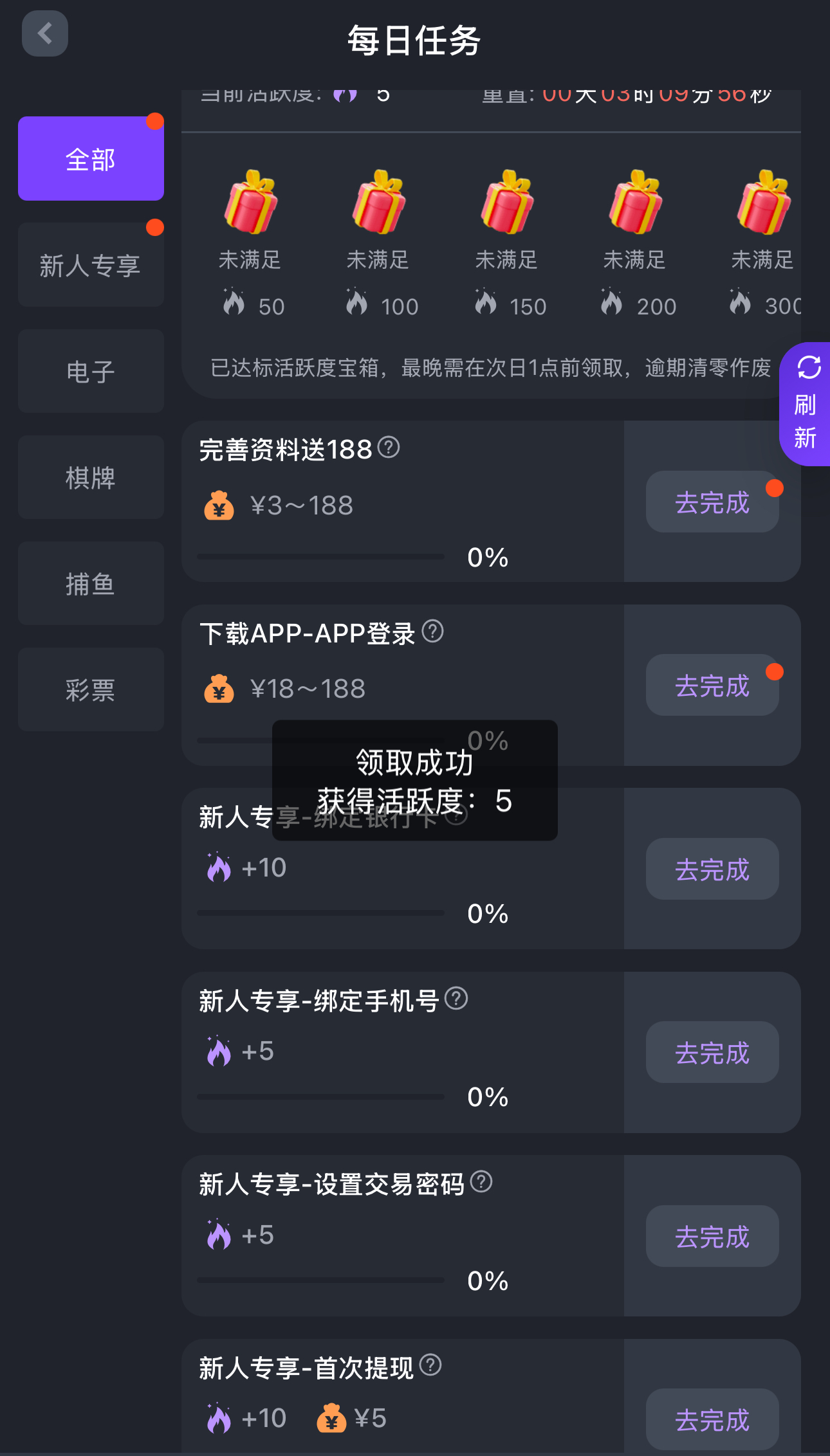
Task: Click 去完成 for 新人专享-设置交易密码
Action: (712, 1236)
